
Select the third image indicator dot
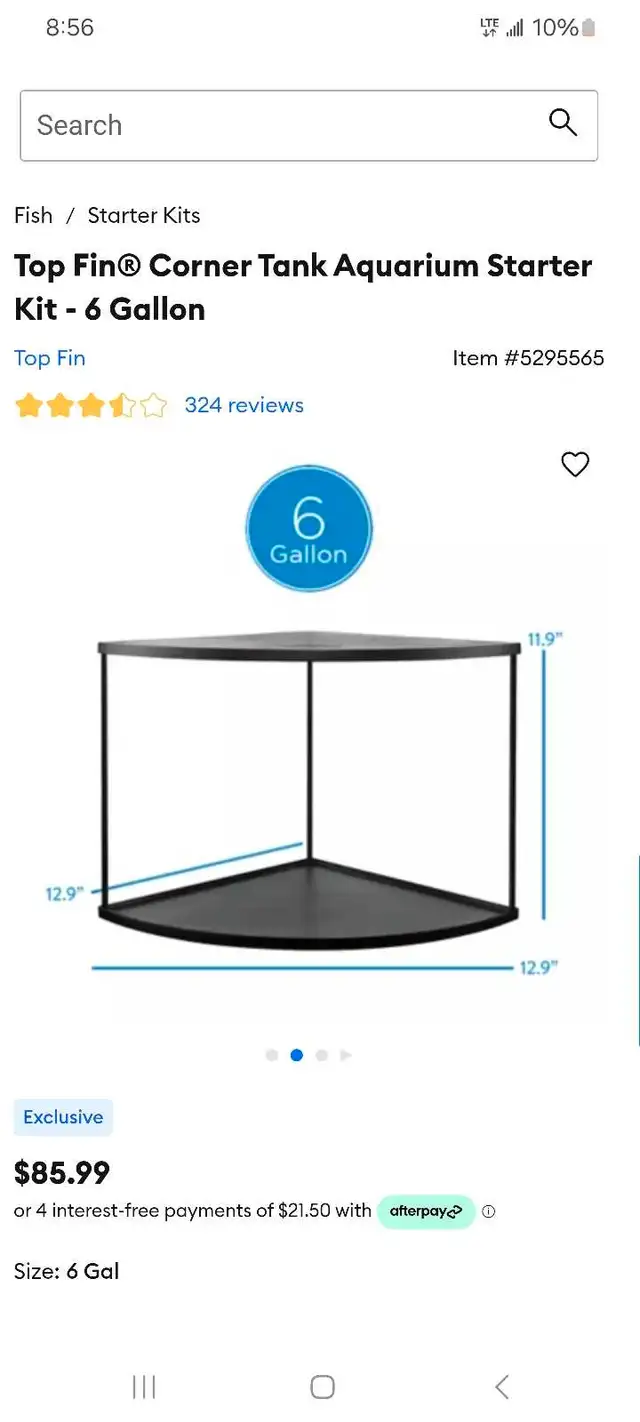321,1055
